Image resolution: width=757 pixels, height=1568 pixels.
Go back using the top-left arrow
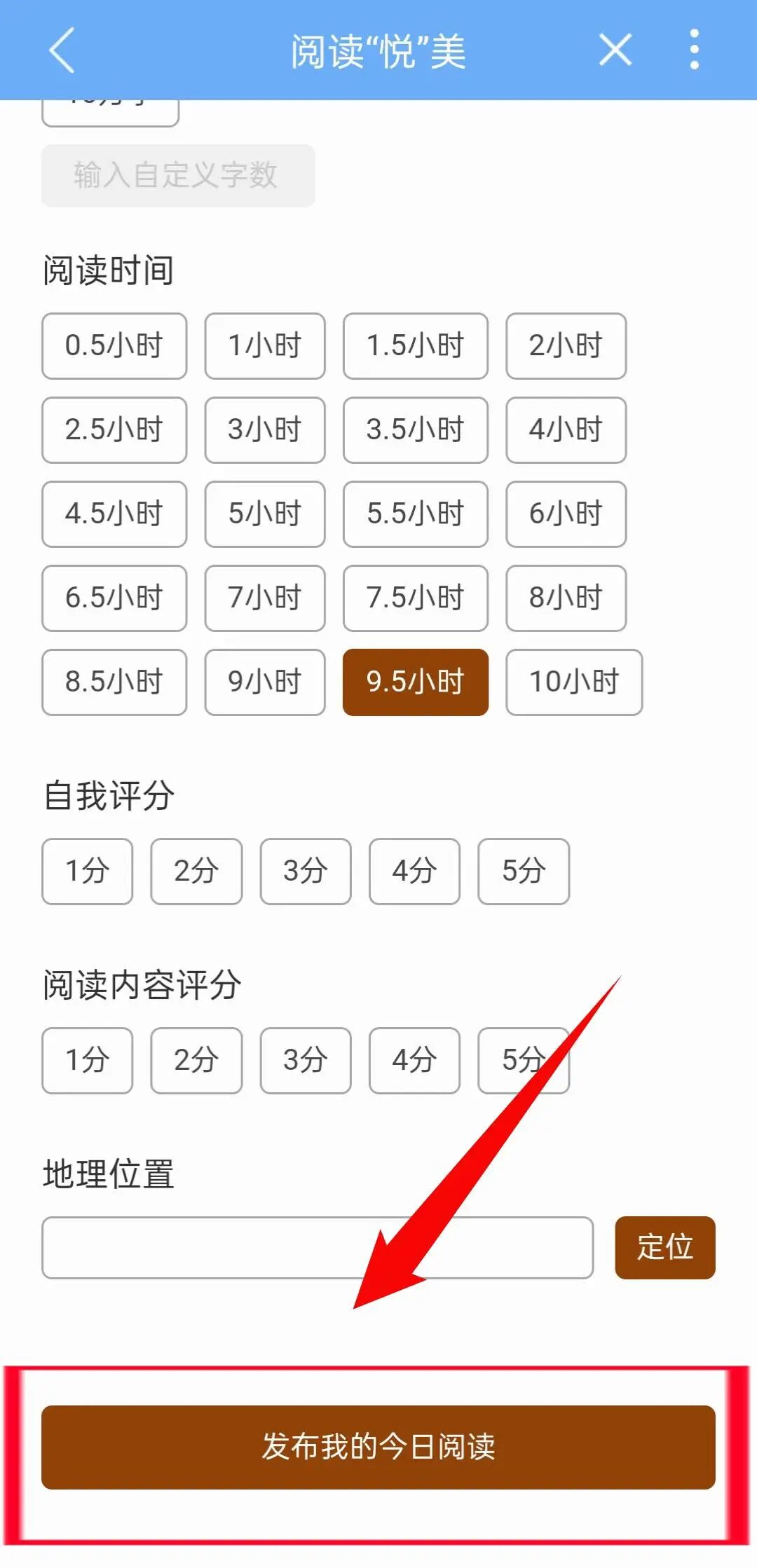62,50
